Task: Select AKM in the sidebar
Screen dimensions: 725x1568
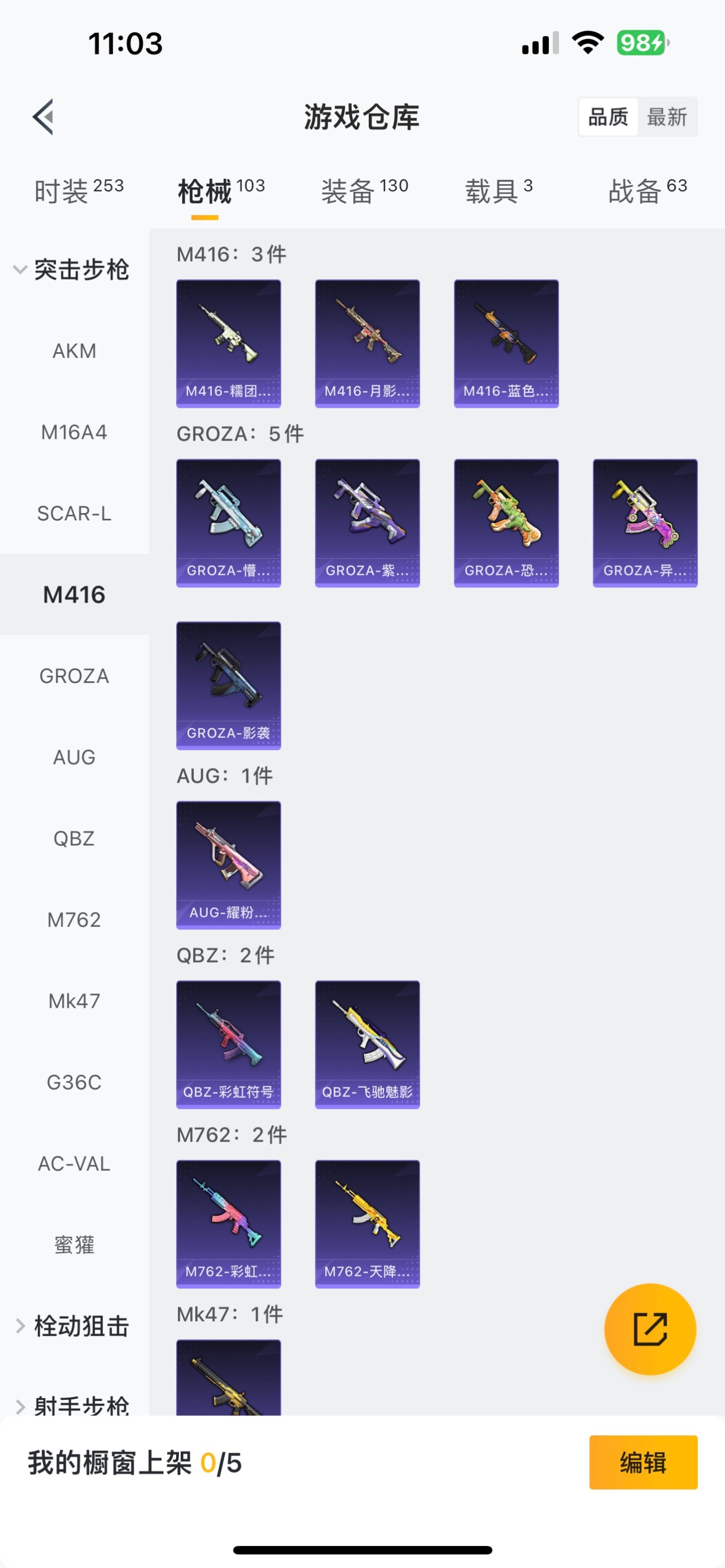Action: (74, 351)
